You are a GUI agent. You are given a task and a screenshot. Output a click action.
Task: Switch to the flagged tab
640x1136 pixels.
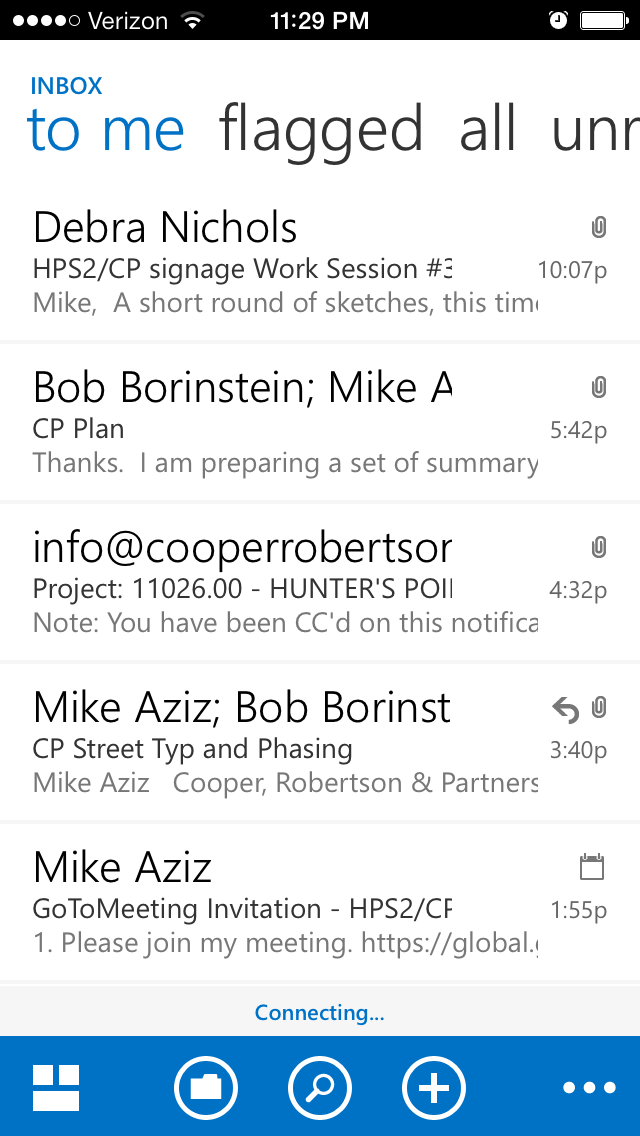coord(321,131)
